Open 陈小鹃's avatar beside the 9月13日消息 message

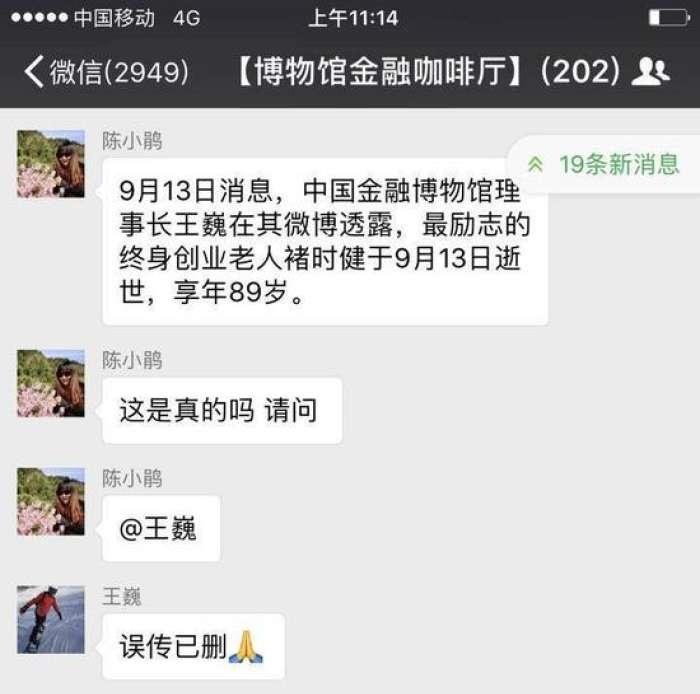click(x=51, y=164)
